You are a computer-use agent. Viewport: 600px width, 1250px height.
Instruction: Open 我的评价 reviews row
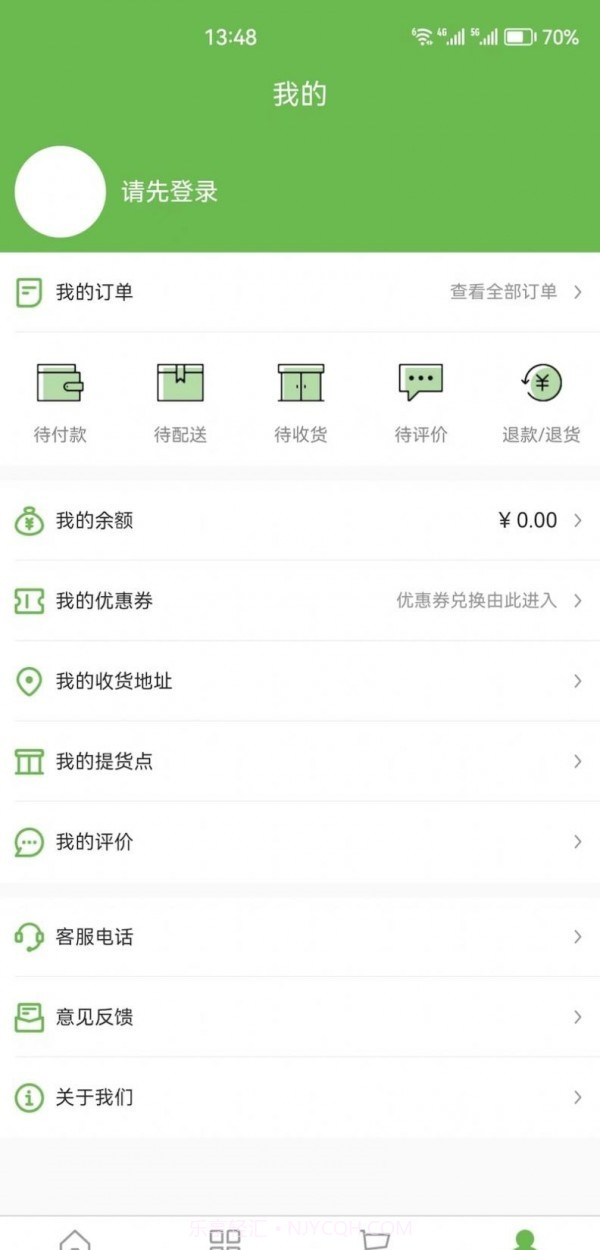(x=300, y=842)
